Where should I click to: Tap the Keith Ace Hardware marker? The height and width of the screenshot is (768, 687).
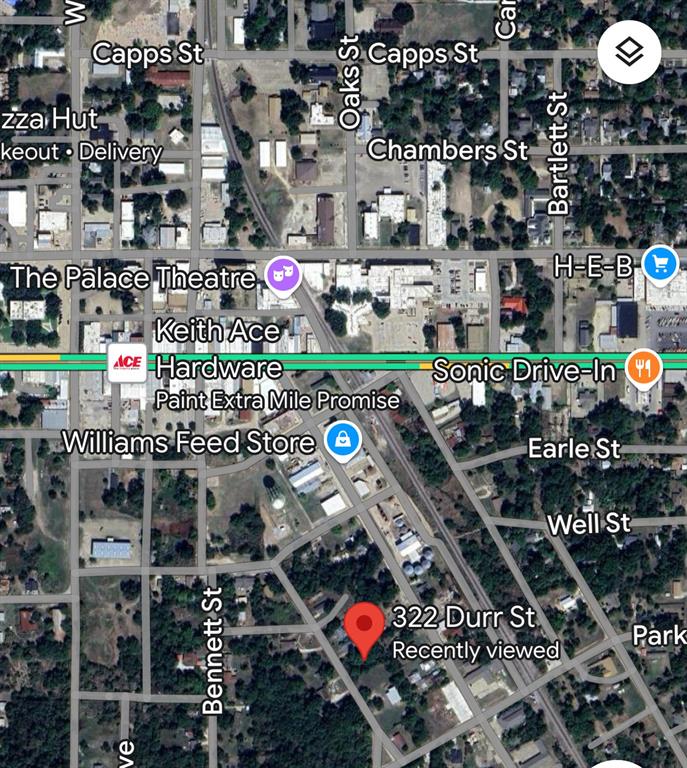tap(127, 362)
